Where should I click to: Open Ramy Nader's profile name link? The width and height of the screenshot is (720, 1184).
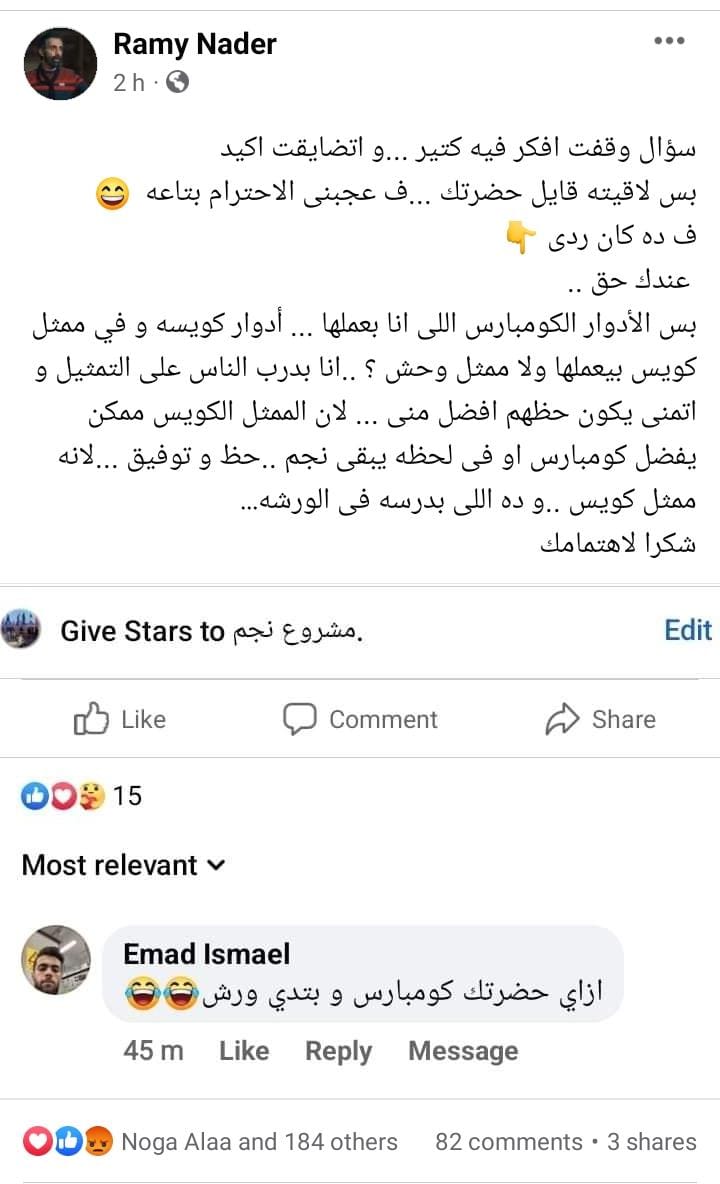click(x=194, y=44)
